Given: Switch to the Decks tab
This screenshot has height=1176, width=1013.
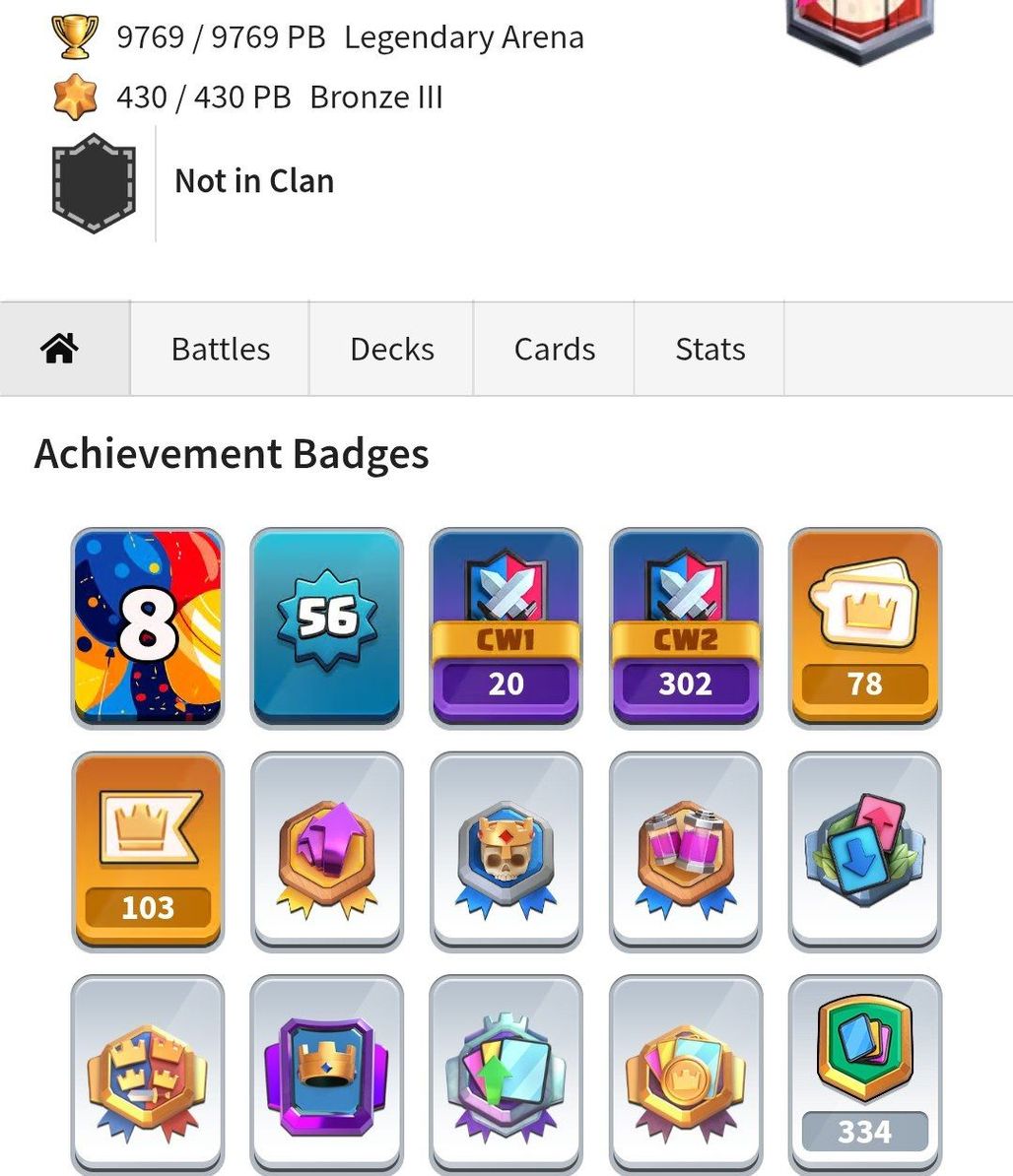Looking at the screenshot, I should coord(391,349).
